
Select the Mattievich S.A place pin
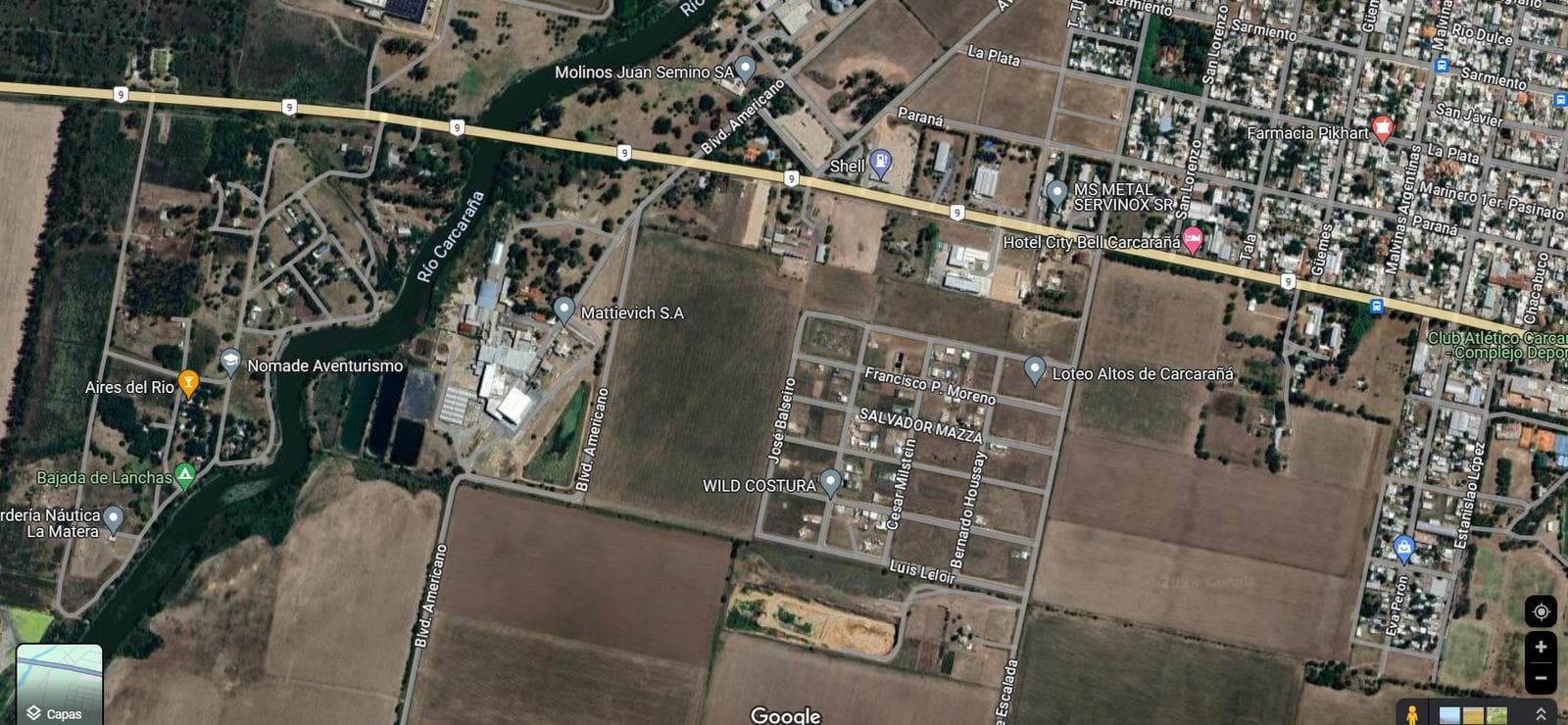563,309
